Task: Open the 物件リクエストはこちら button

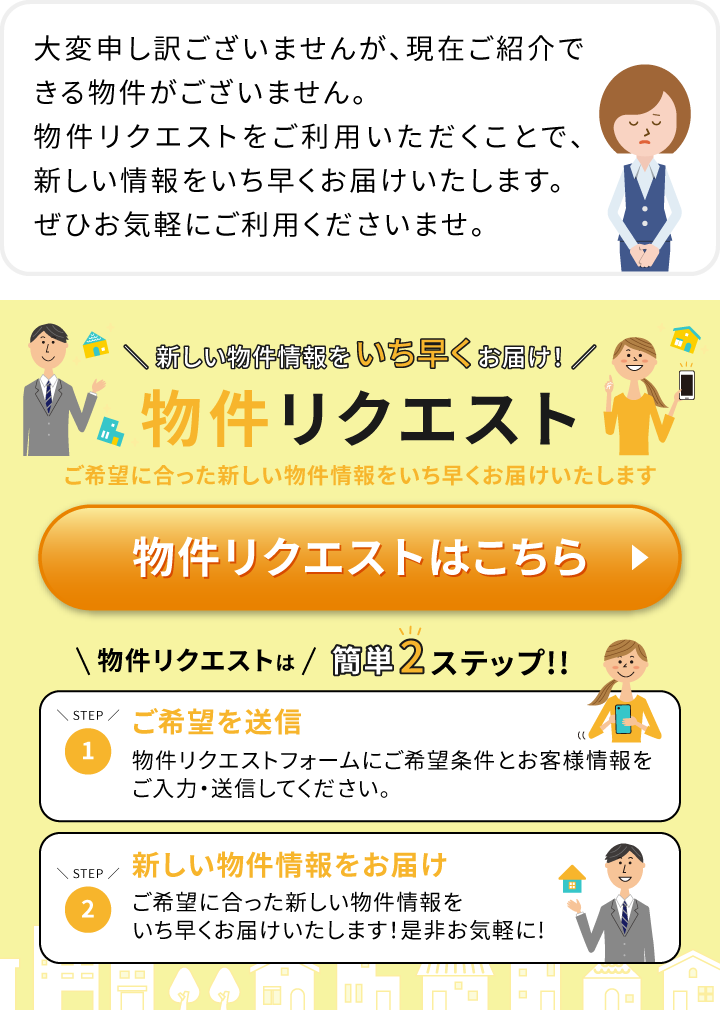Action: [360, 558]
